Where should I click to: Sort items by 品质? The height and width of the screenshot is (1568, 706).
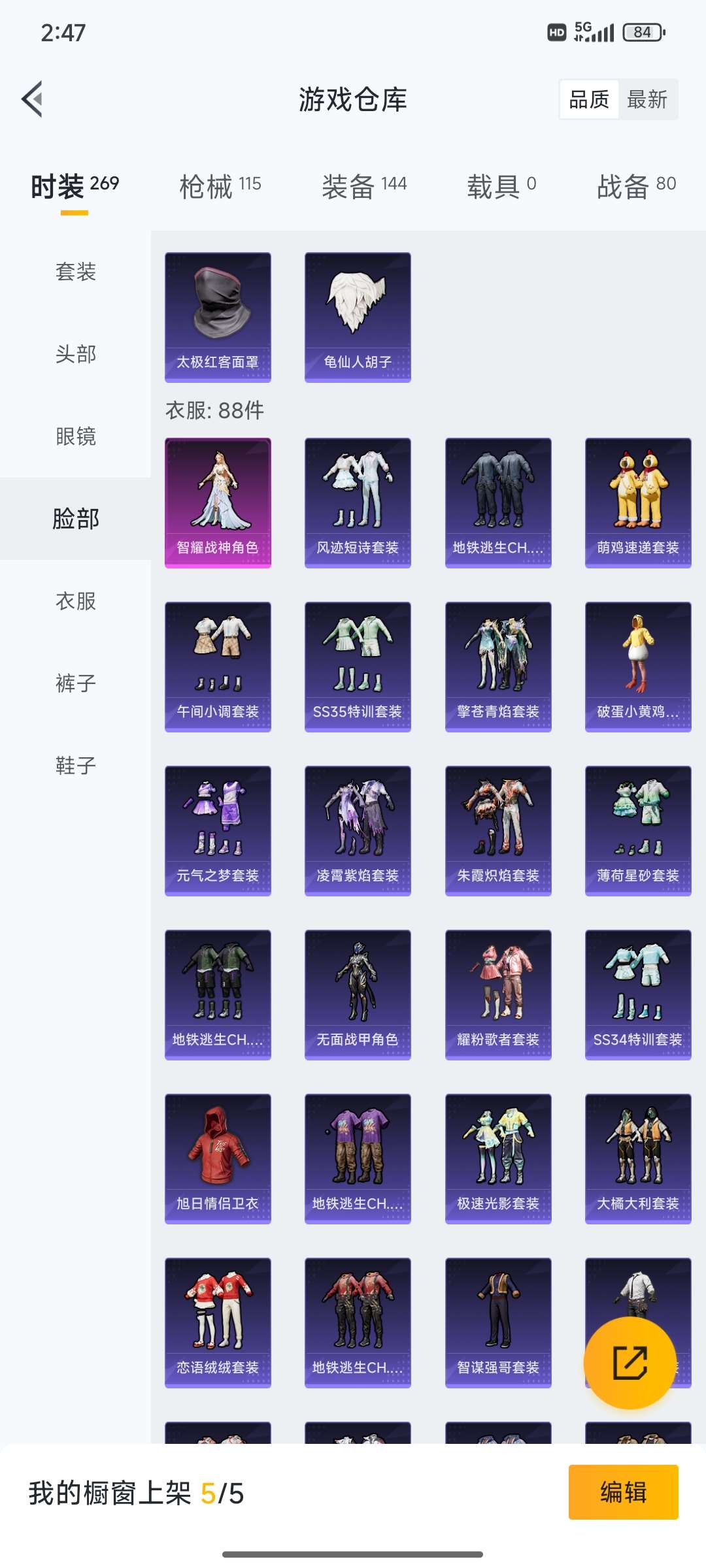[589, 99]
